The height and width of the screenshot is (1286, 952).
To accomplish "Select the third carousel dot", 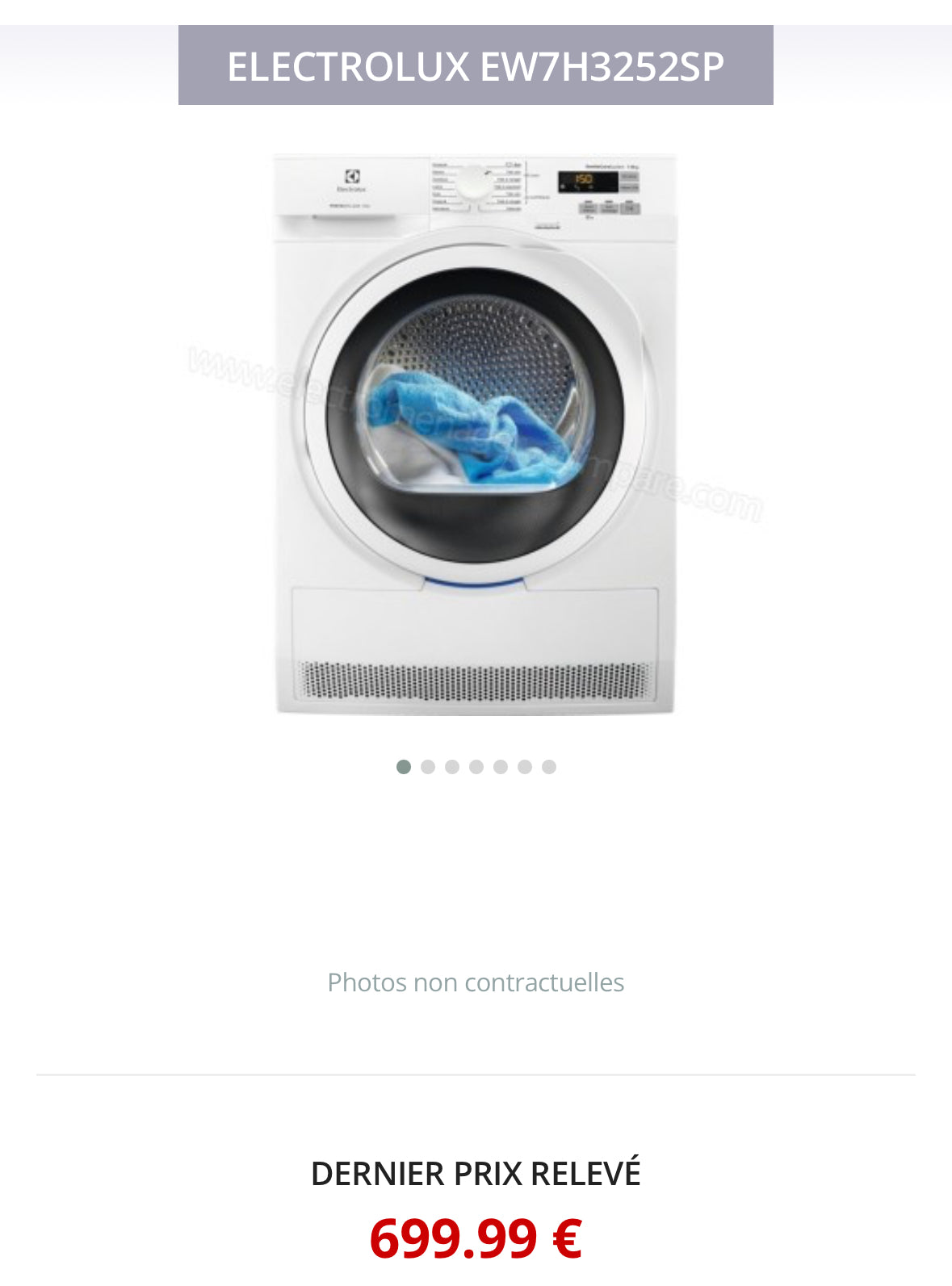I will point(451,768).
